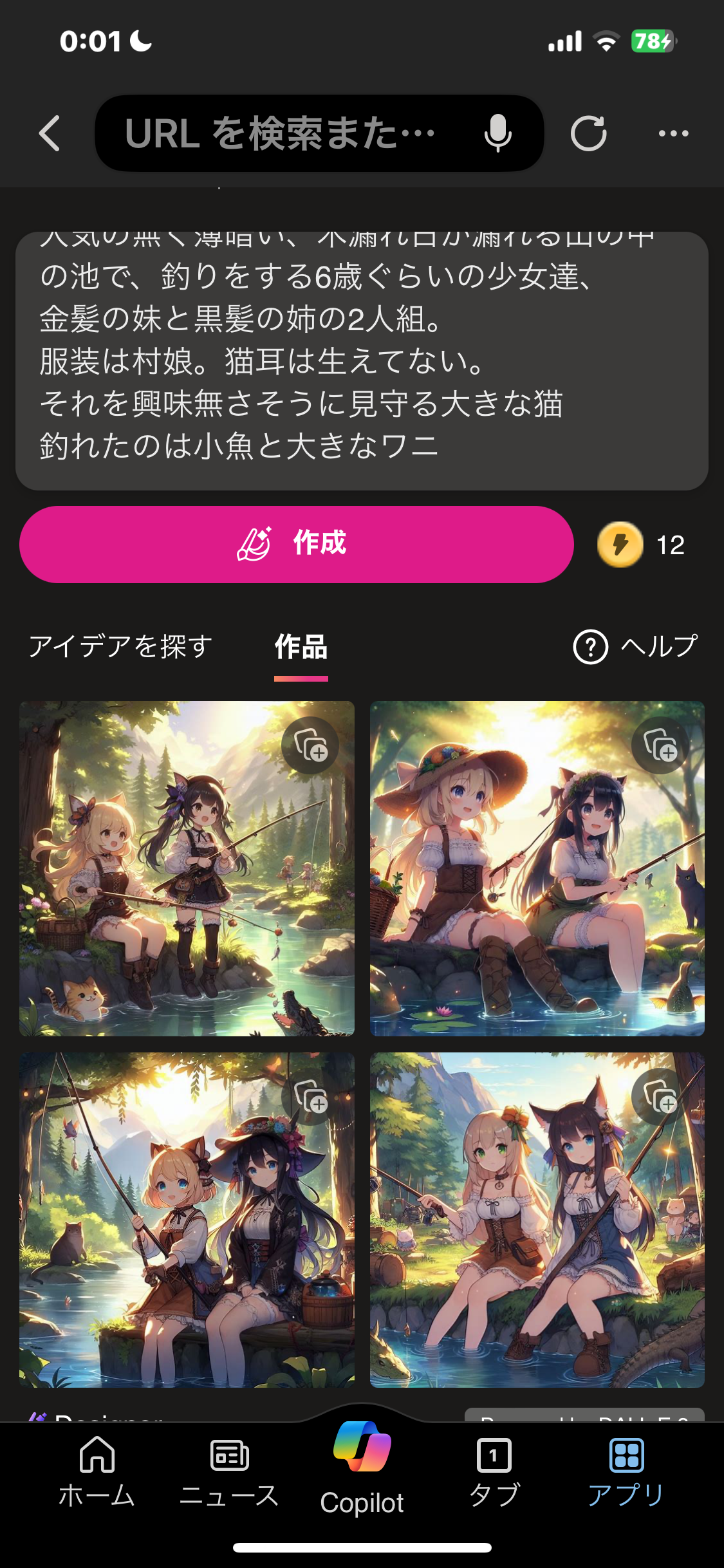The image size is (724, 1568).
Task: Switch to the アイデアを探す tab
Action: click(x=120, y=646)
